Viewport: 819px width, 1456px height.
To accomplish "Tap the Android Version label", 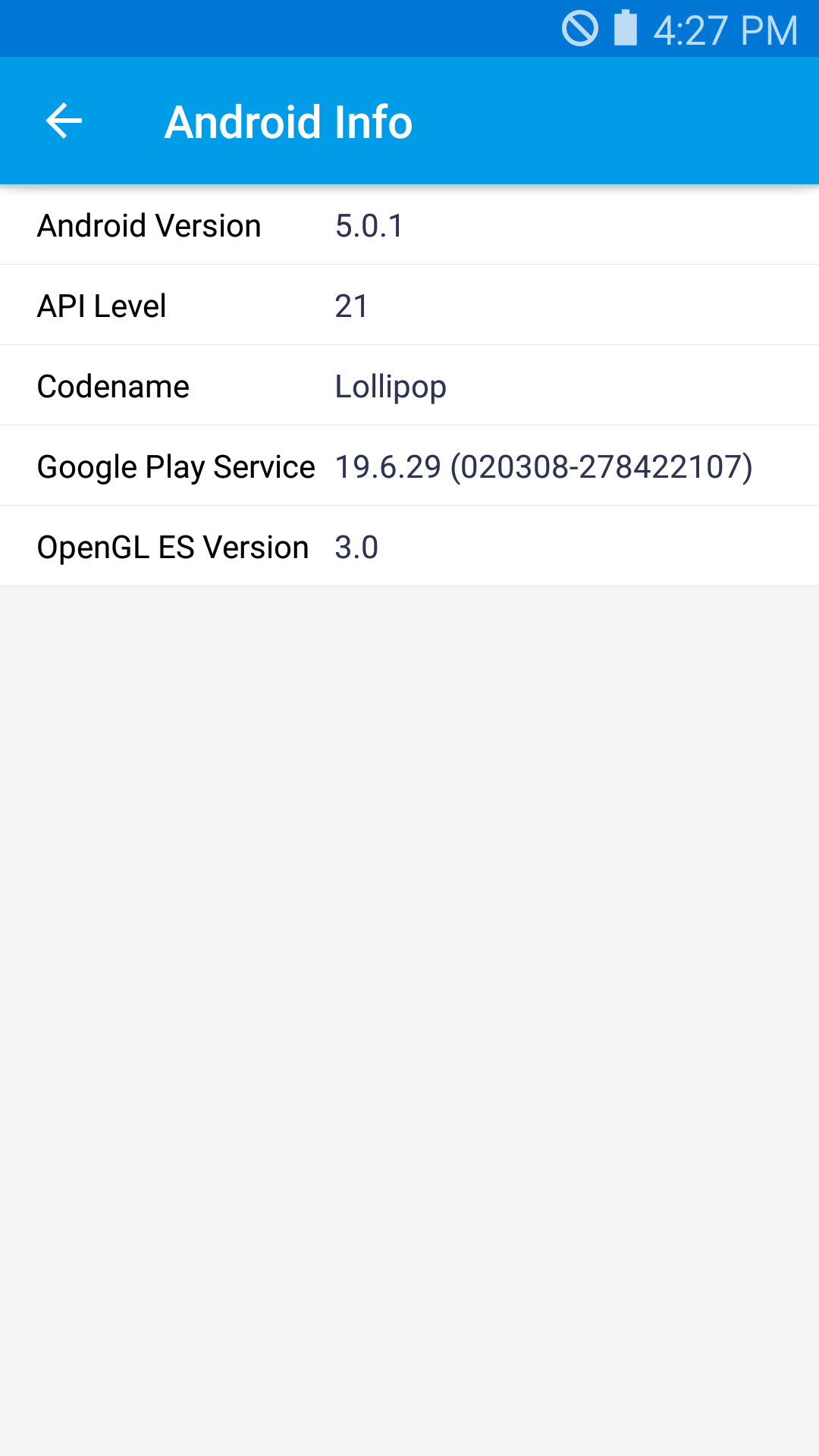I will (149, 226).
